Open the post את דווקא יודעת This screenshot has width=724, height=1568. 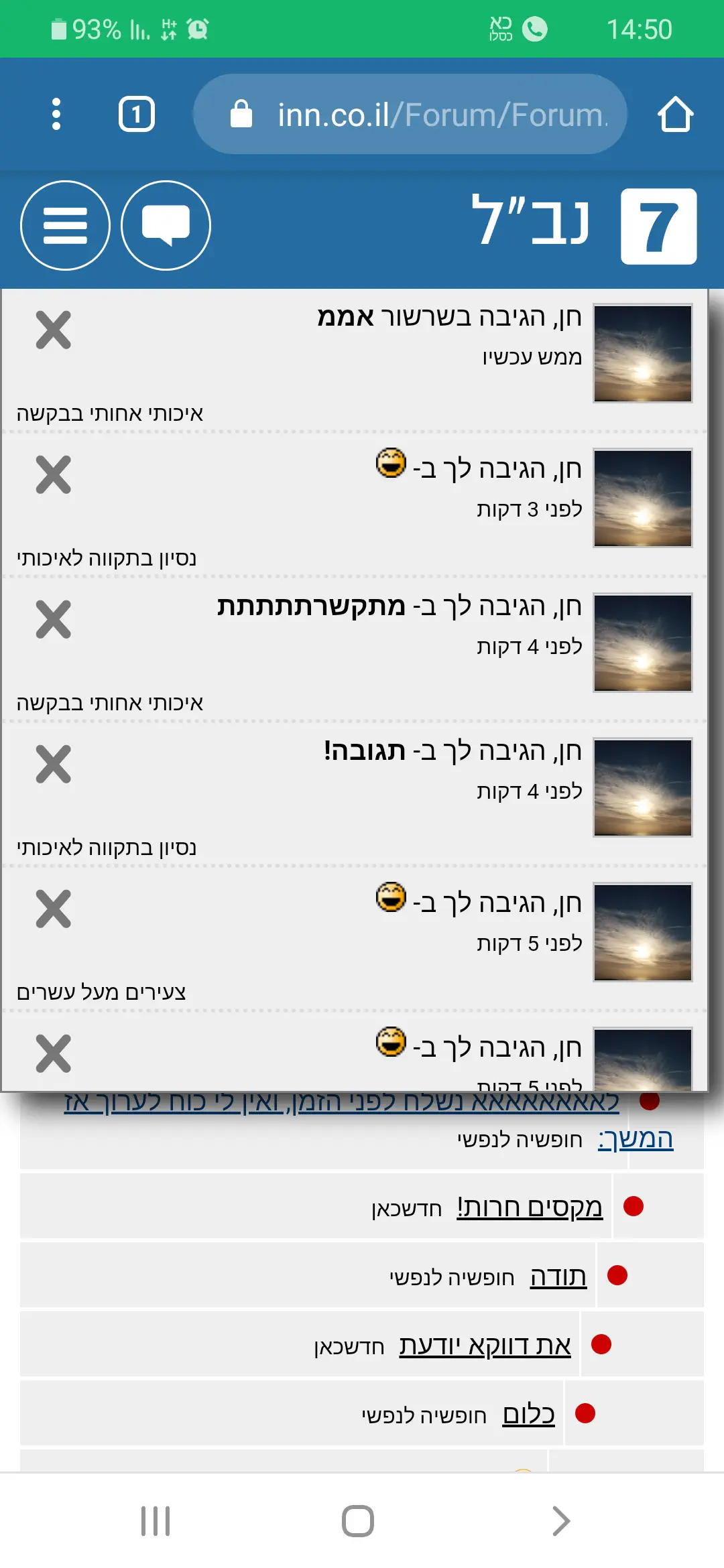click(x=485, y=1346)
